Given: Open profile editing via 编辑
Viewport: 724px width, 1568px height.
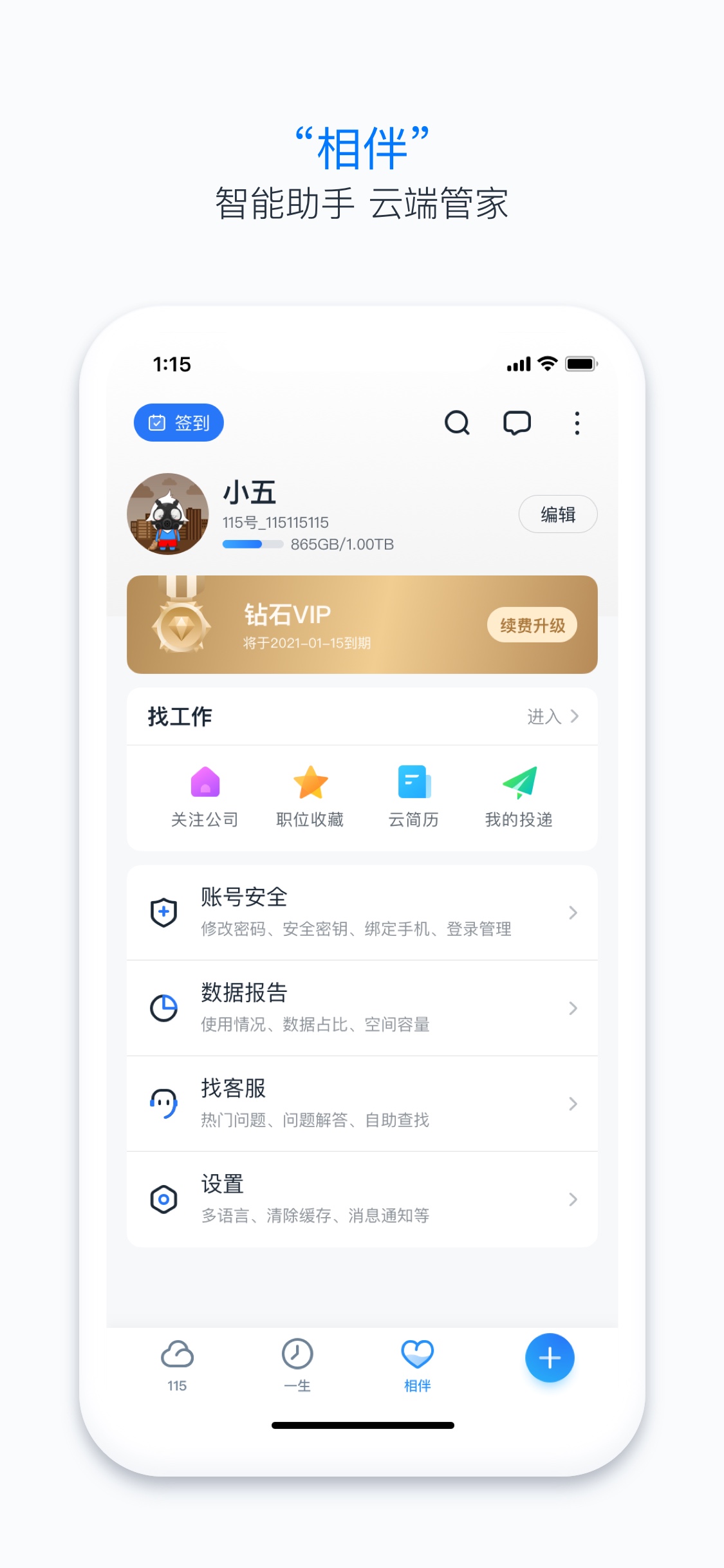Looking at the screenshot, I should click(x=557, y=514).
